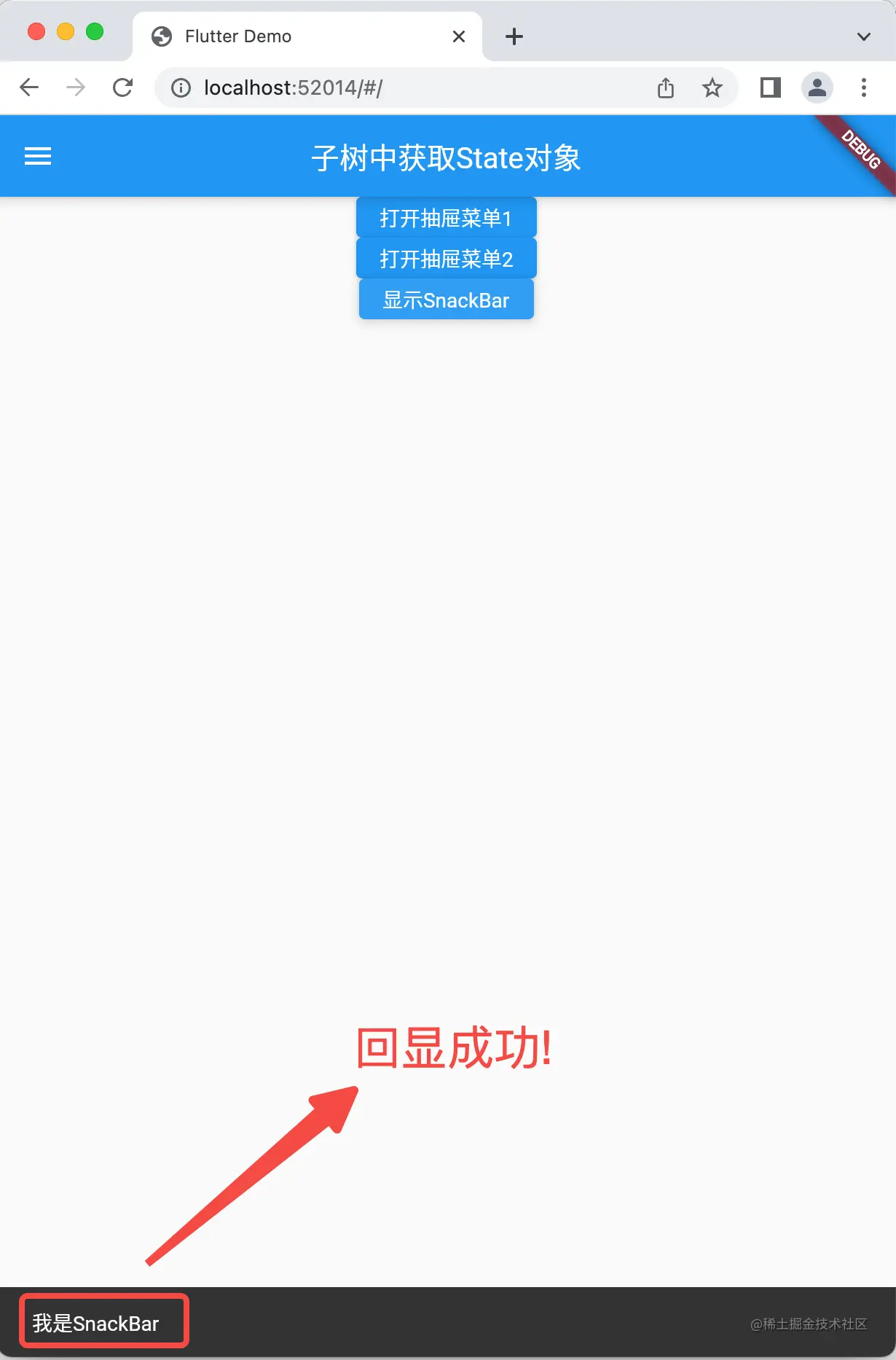
Task: Toggle the browser side panel
Action: [770, 88]
